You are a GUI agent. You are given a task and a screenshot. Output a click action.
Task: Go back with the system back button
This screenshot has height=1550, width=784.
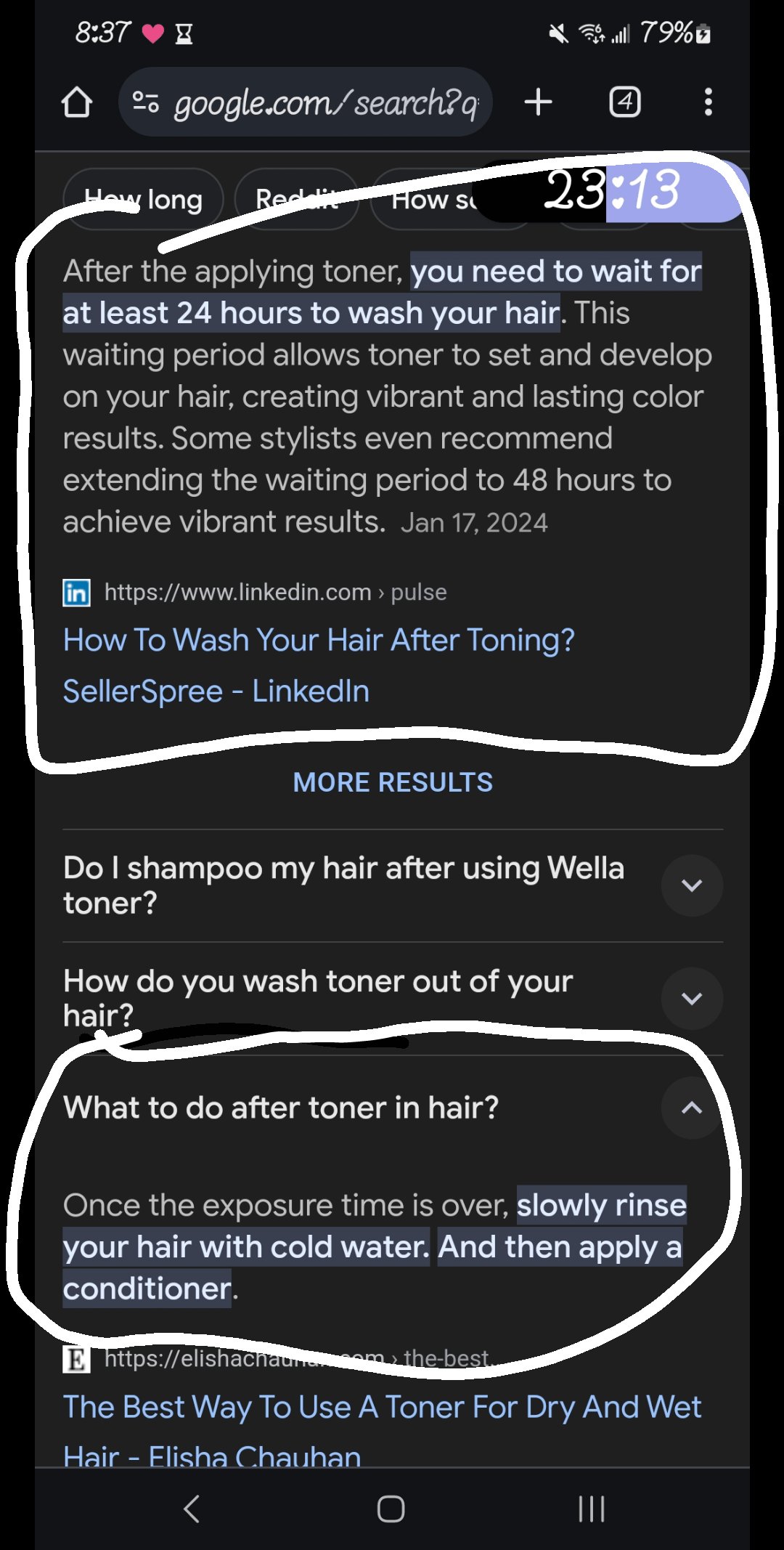[192, 1509]
